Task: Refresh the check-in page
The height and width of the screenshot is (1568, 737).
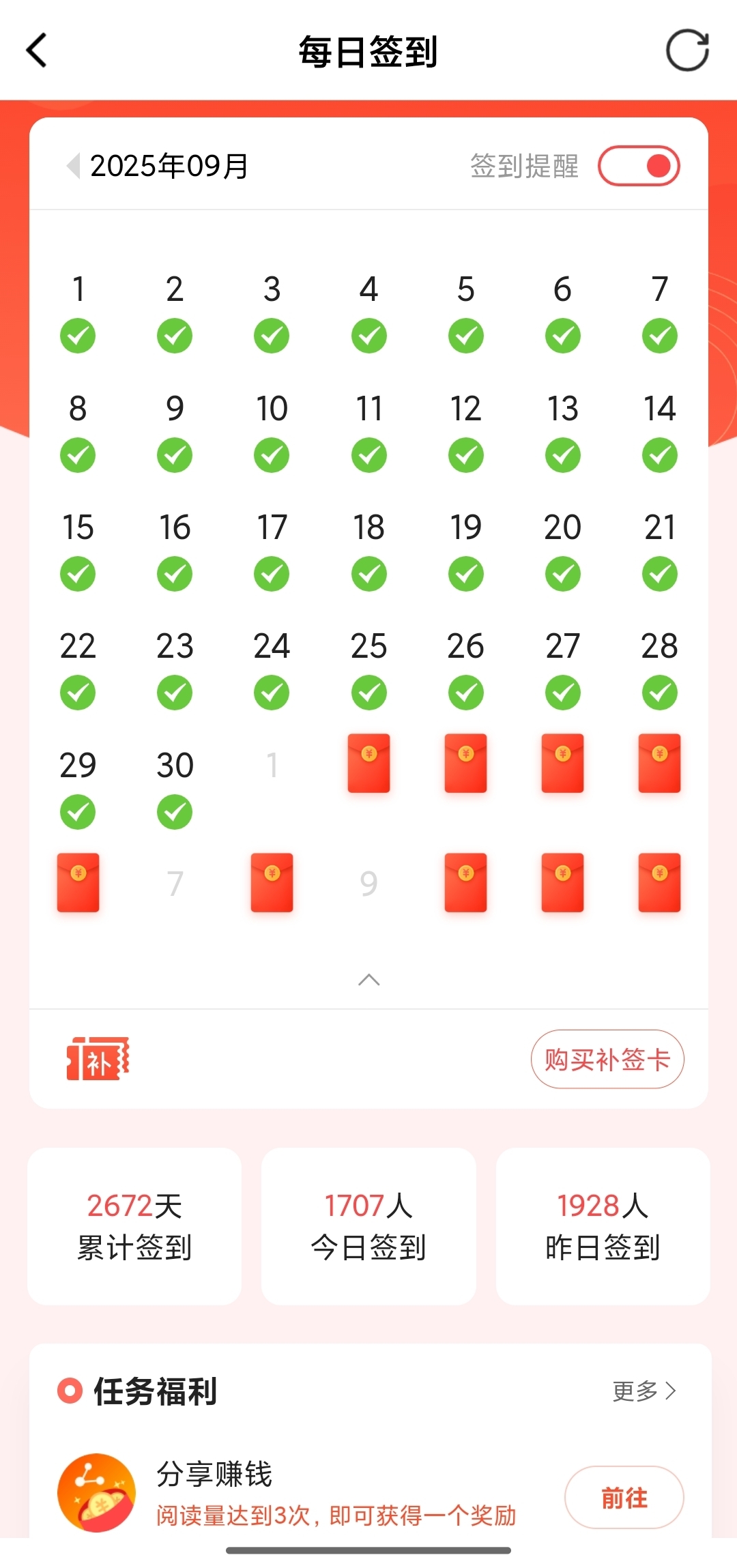Action: coord(687,50)
